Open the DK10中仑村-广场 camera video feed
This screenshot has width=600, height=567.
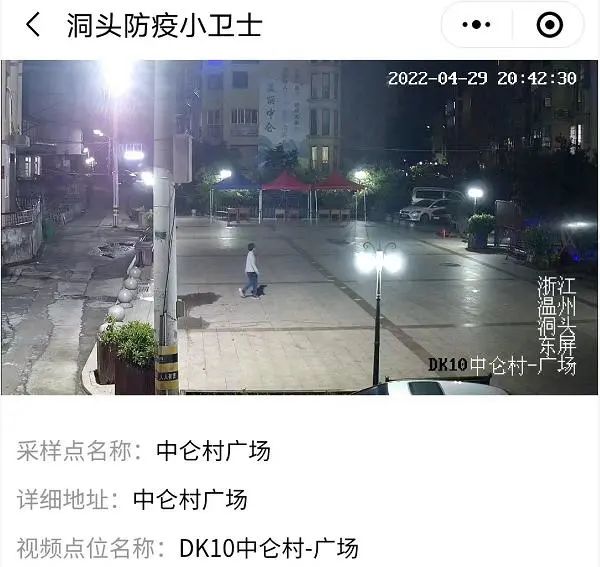[299, 227]
